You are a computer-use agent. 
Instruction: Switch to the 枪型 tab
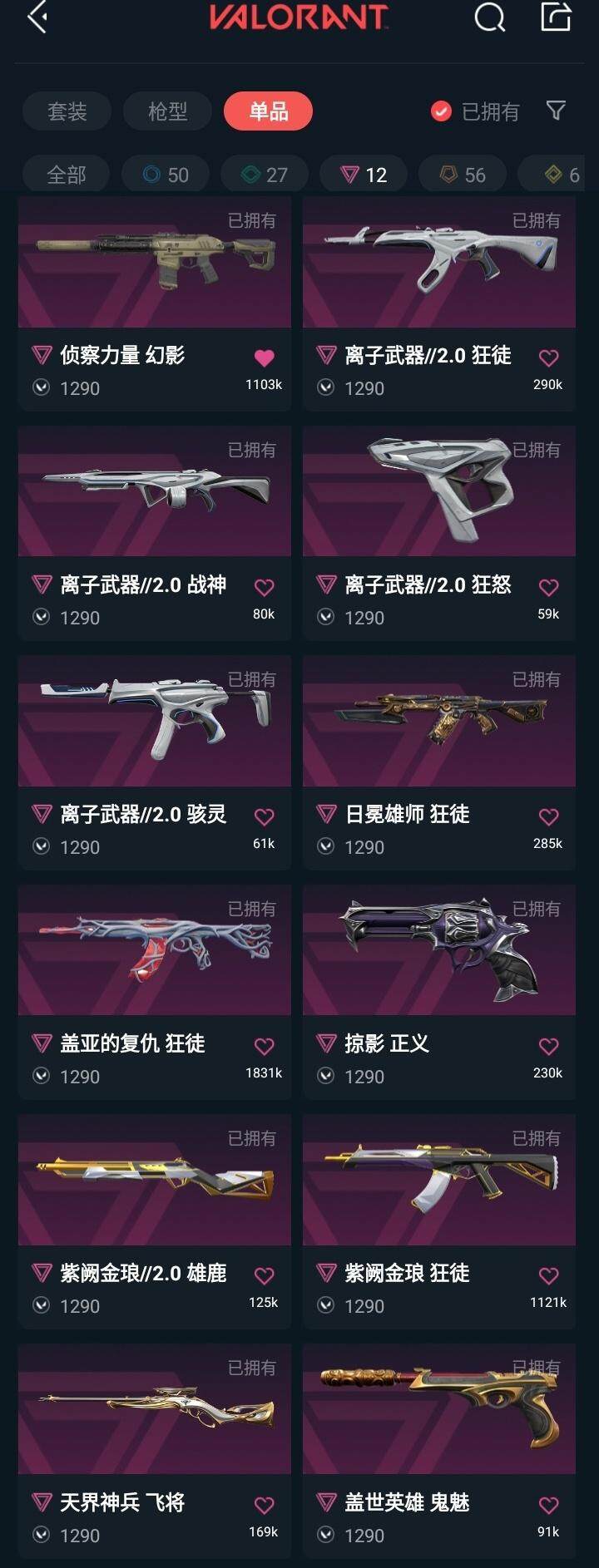click(167, 111)
